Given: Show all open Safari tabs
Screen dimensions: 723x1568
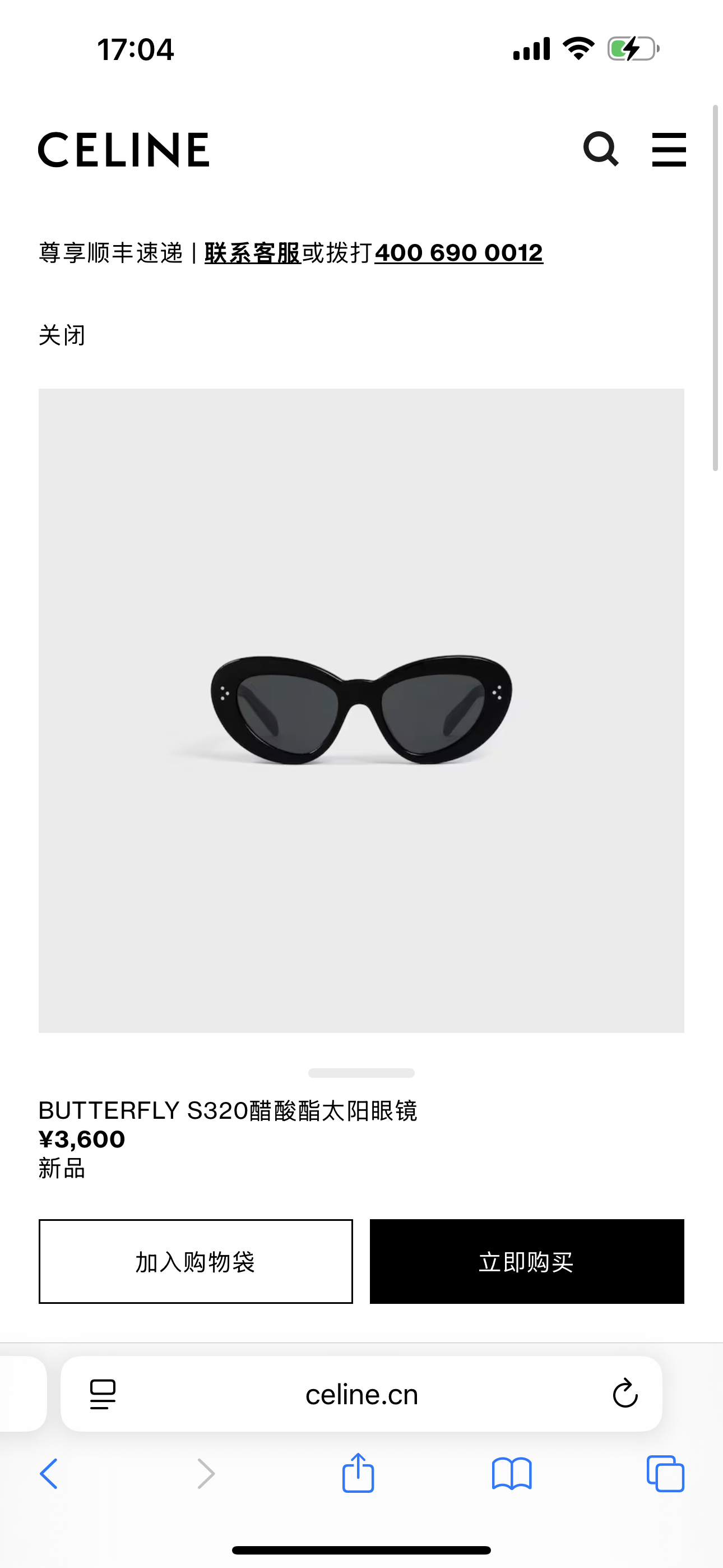Looking at the screenshot, I should [665, 1474].
